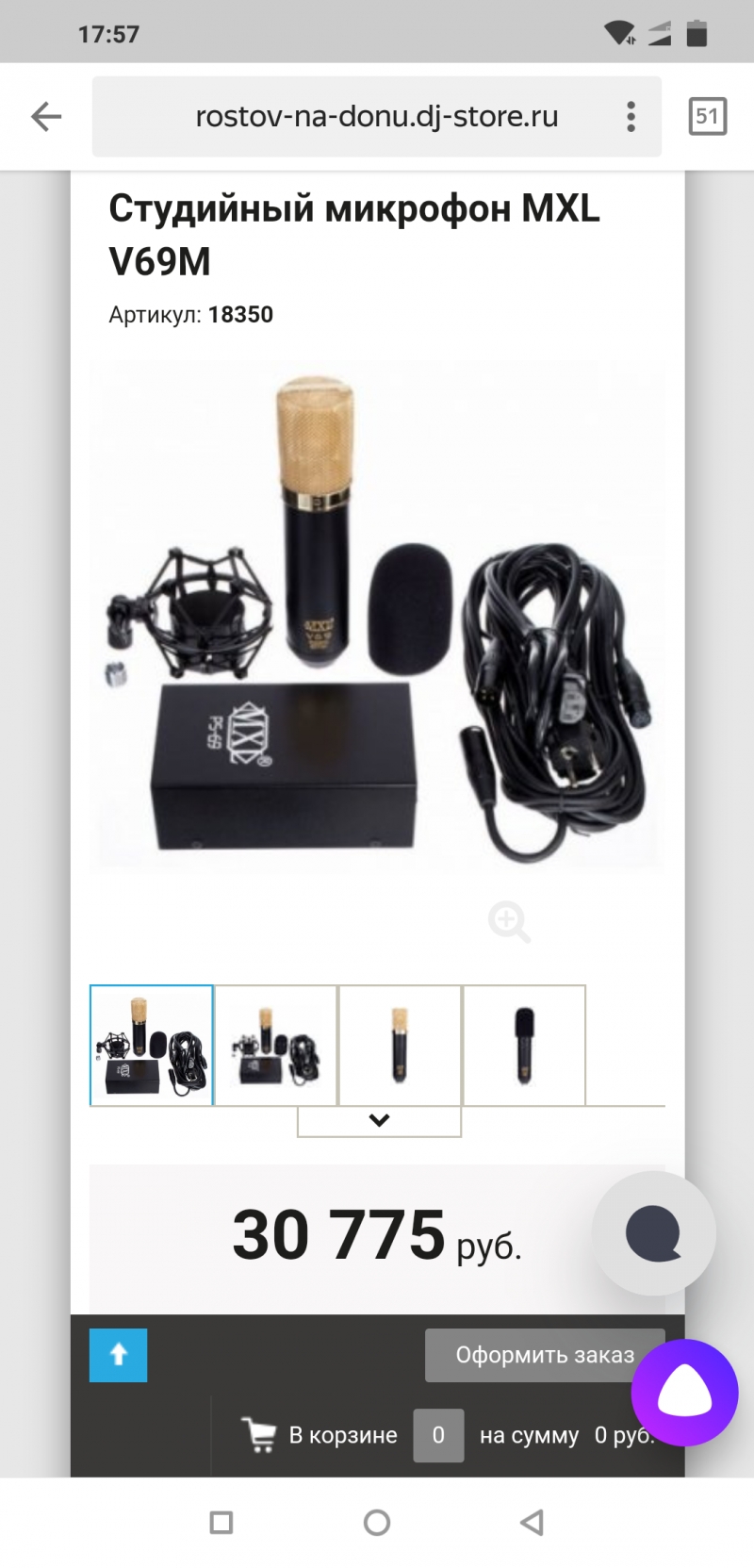Expand more thumbnails with down chevron
Viewport: 754px width, 1568px height.
(x=379, y=1121)
